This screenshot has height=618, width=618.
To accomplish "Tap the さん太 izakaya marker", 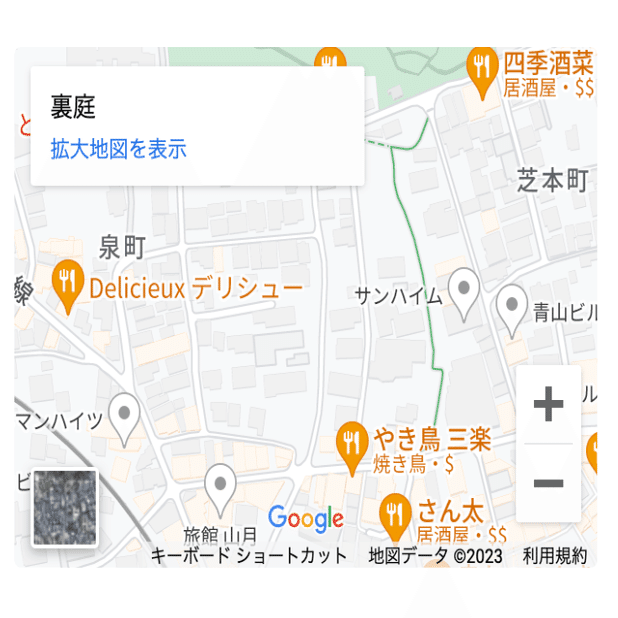I will (x=396, y=516).
